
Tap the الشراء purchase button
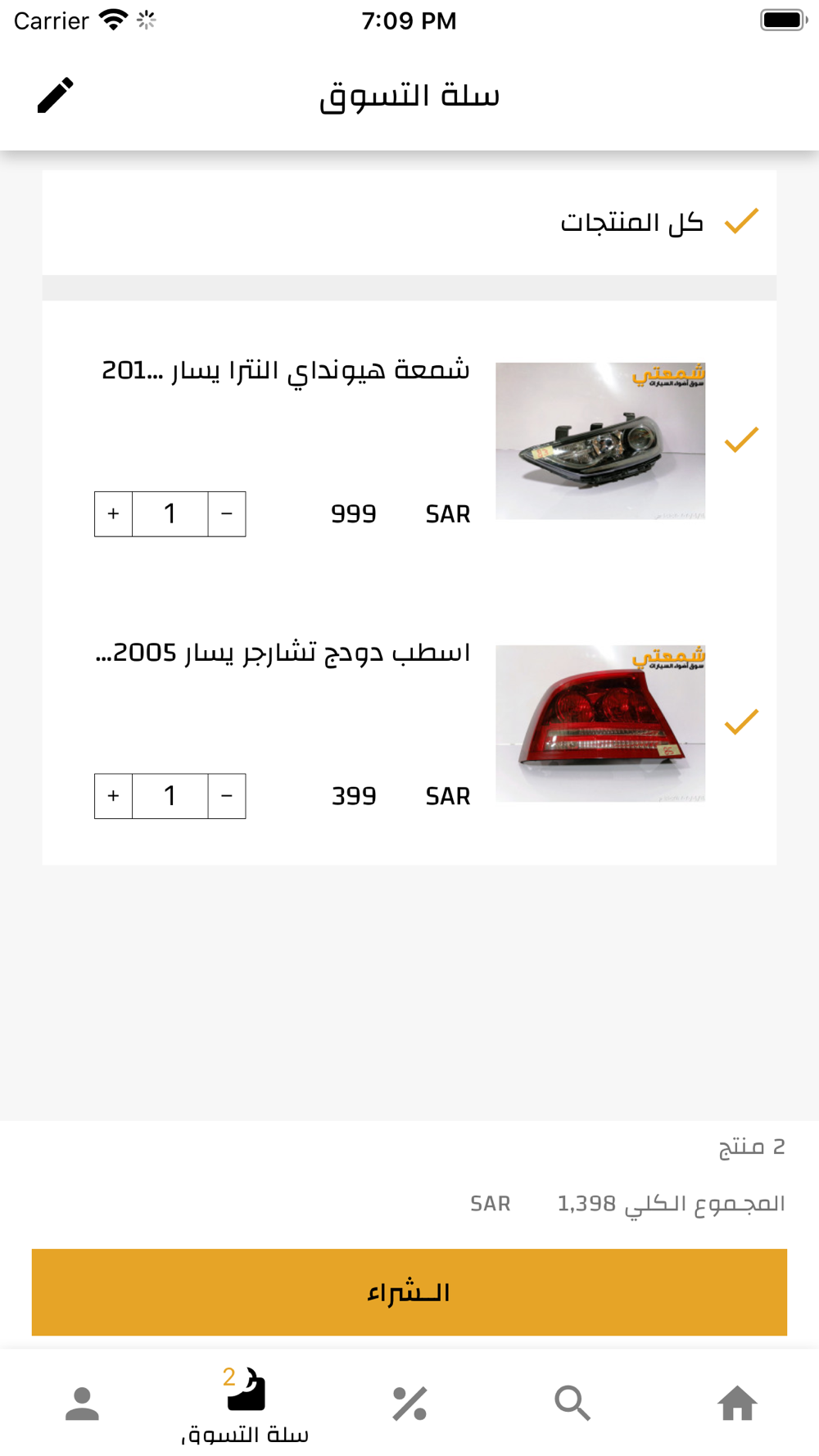409,1292
